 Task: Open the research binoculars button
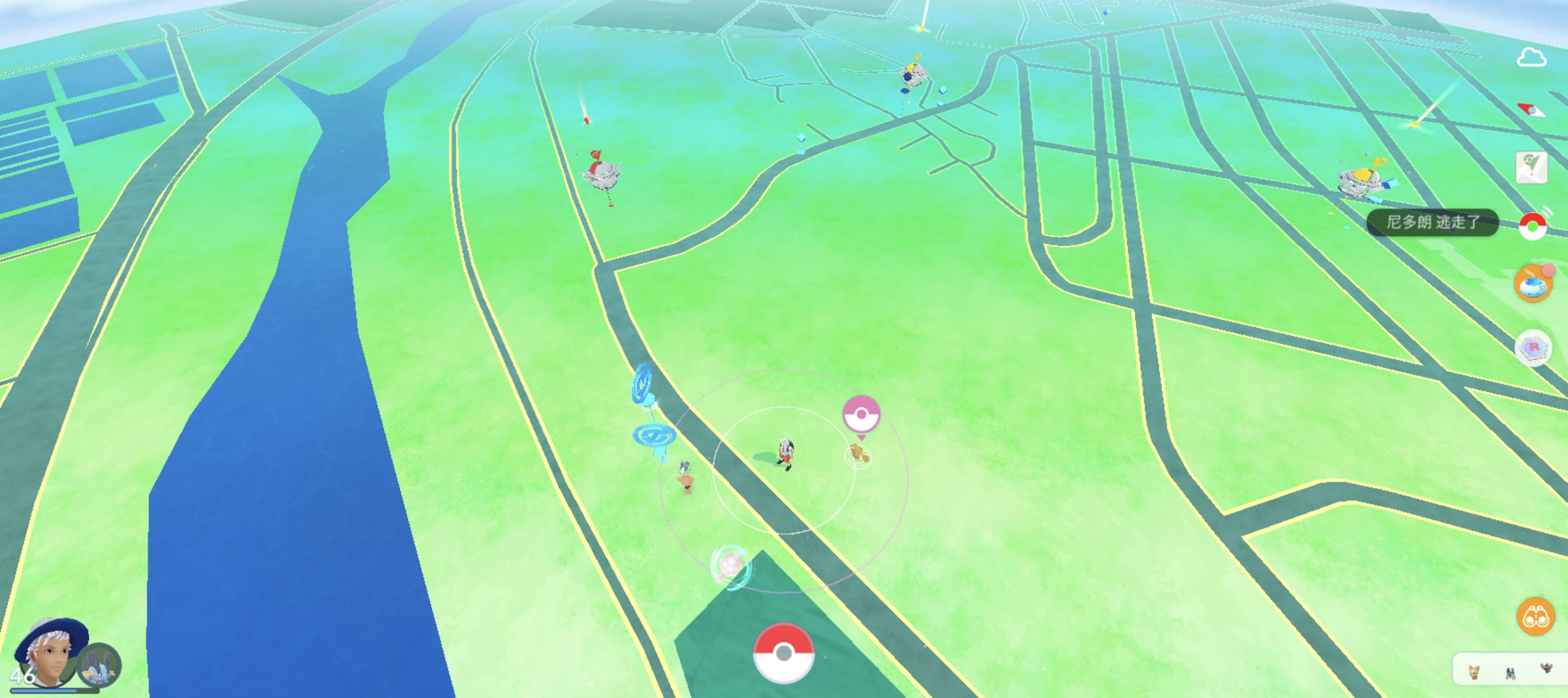pos(1535,617)
